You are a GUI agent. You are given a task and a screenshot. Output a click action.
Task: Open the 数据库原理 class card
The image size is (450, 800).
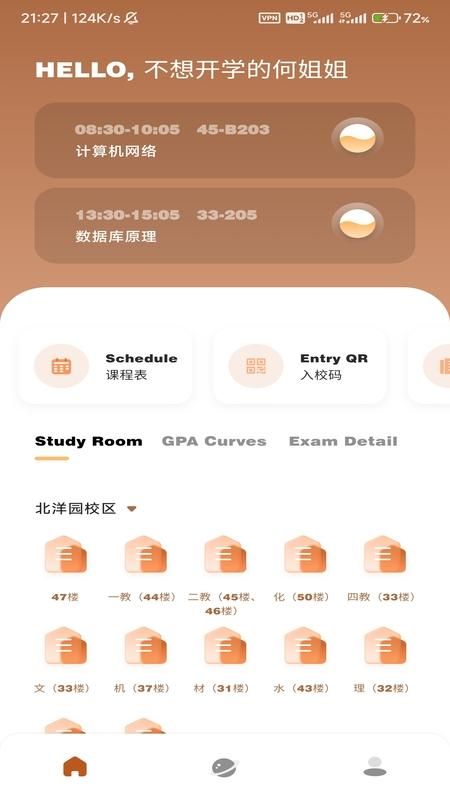[x=224, y=226]
